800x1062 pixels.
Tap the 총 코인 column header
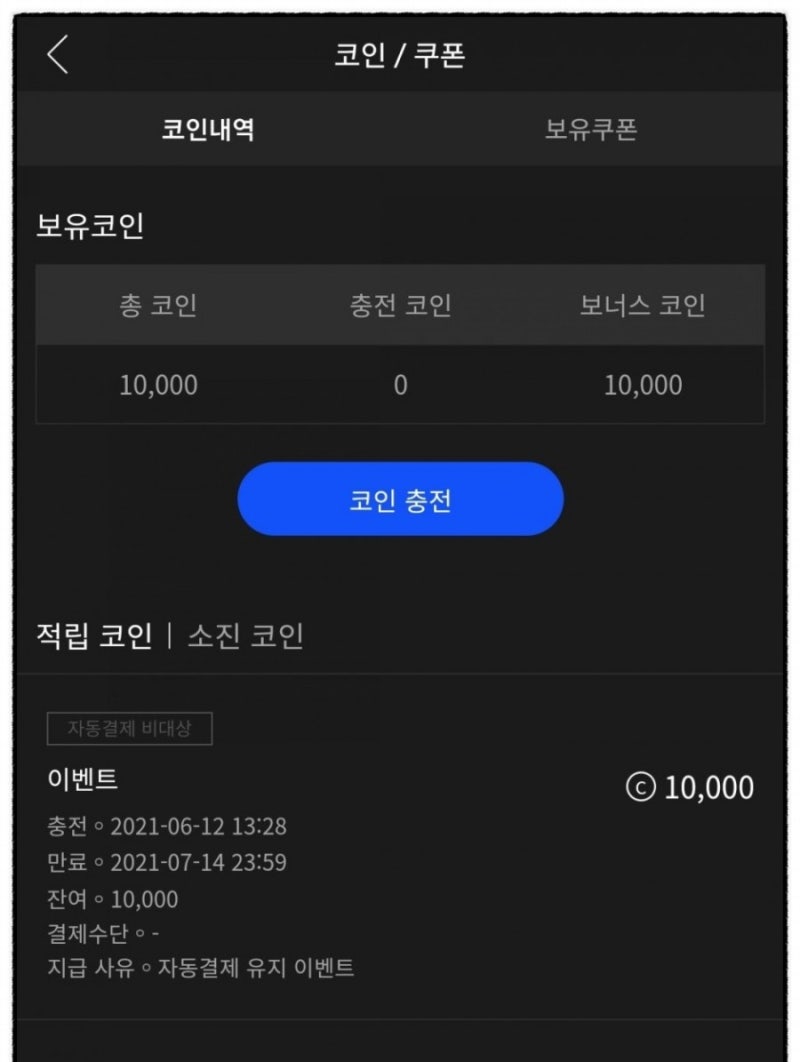pyautogui.click(x=160, y=306)
